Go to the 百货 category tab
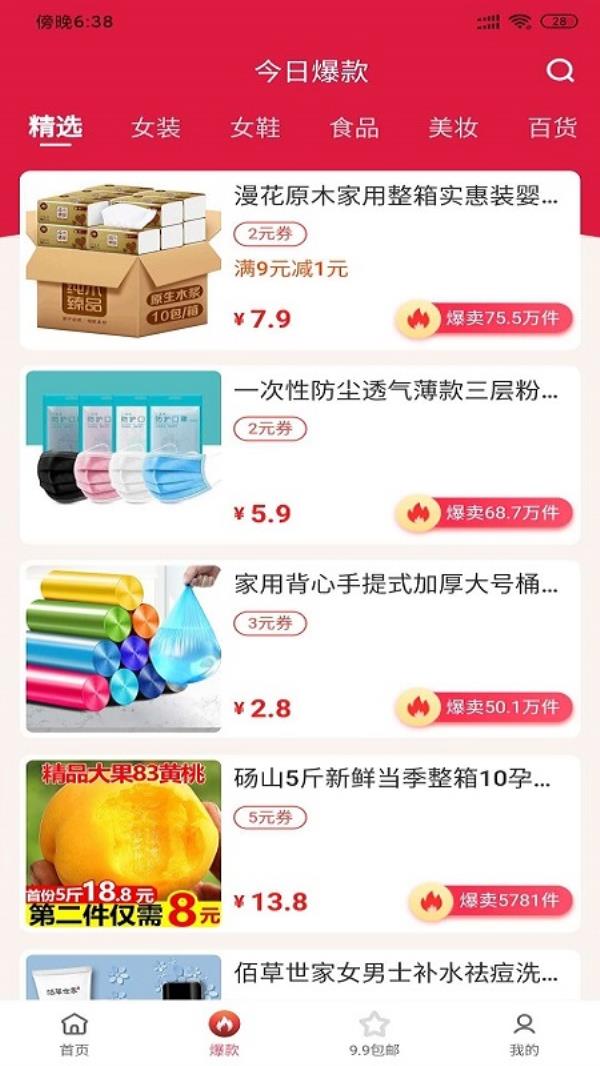600x1066 pixels. pyautogui.click(x=552, y=128)
